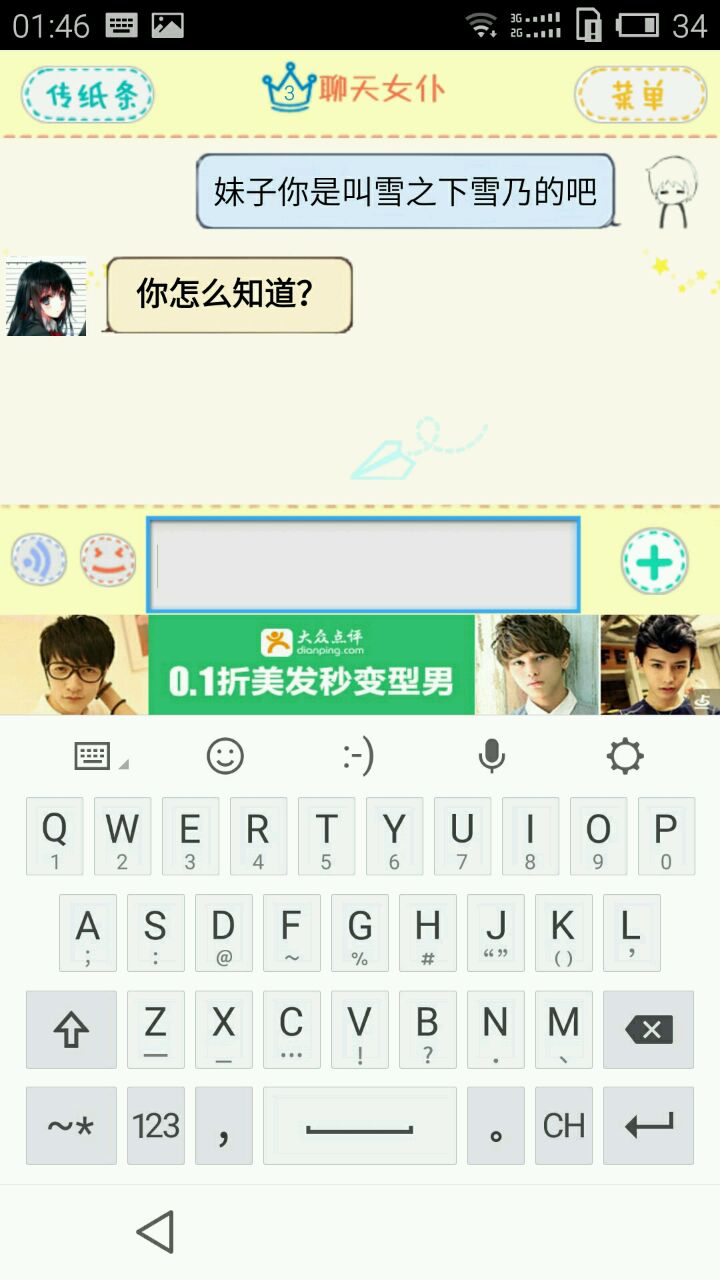Switch to the 123 number keypad
This screenshot has width=720, height=1280.
156,1126
